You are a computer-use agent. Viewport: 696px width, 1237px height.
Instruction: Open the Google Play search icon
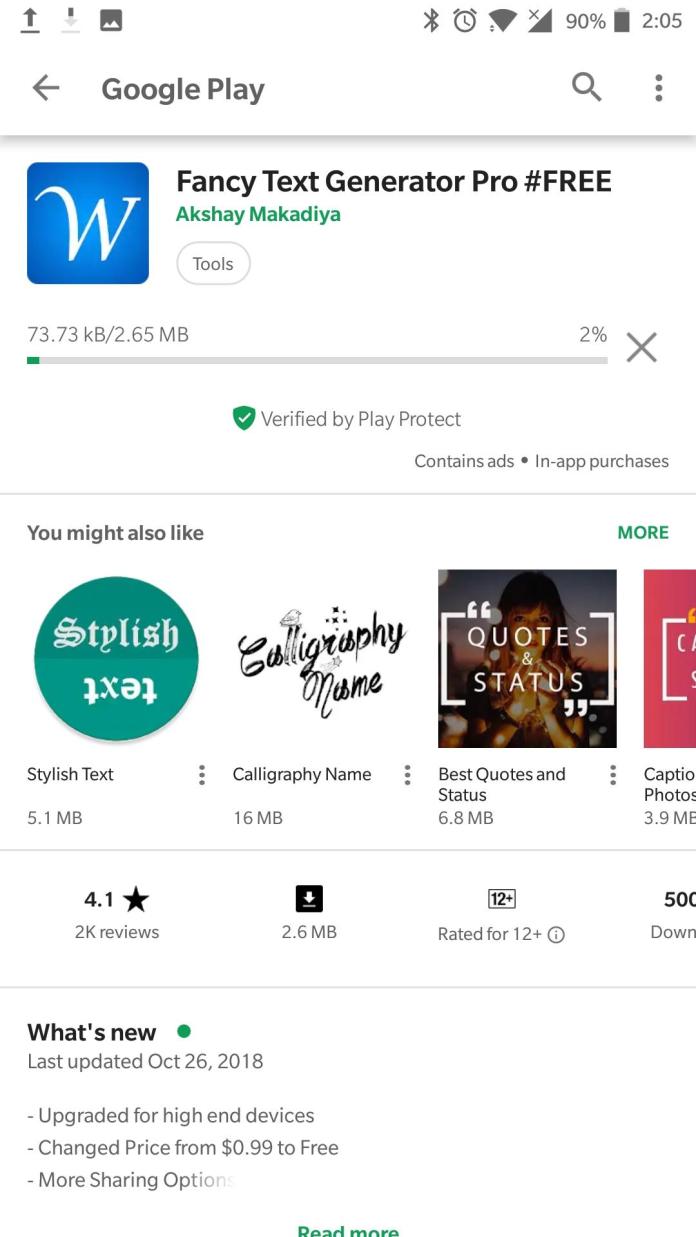[x=587, y=89]
